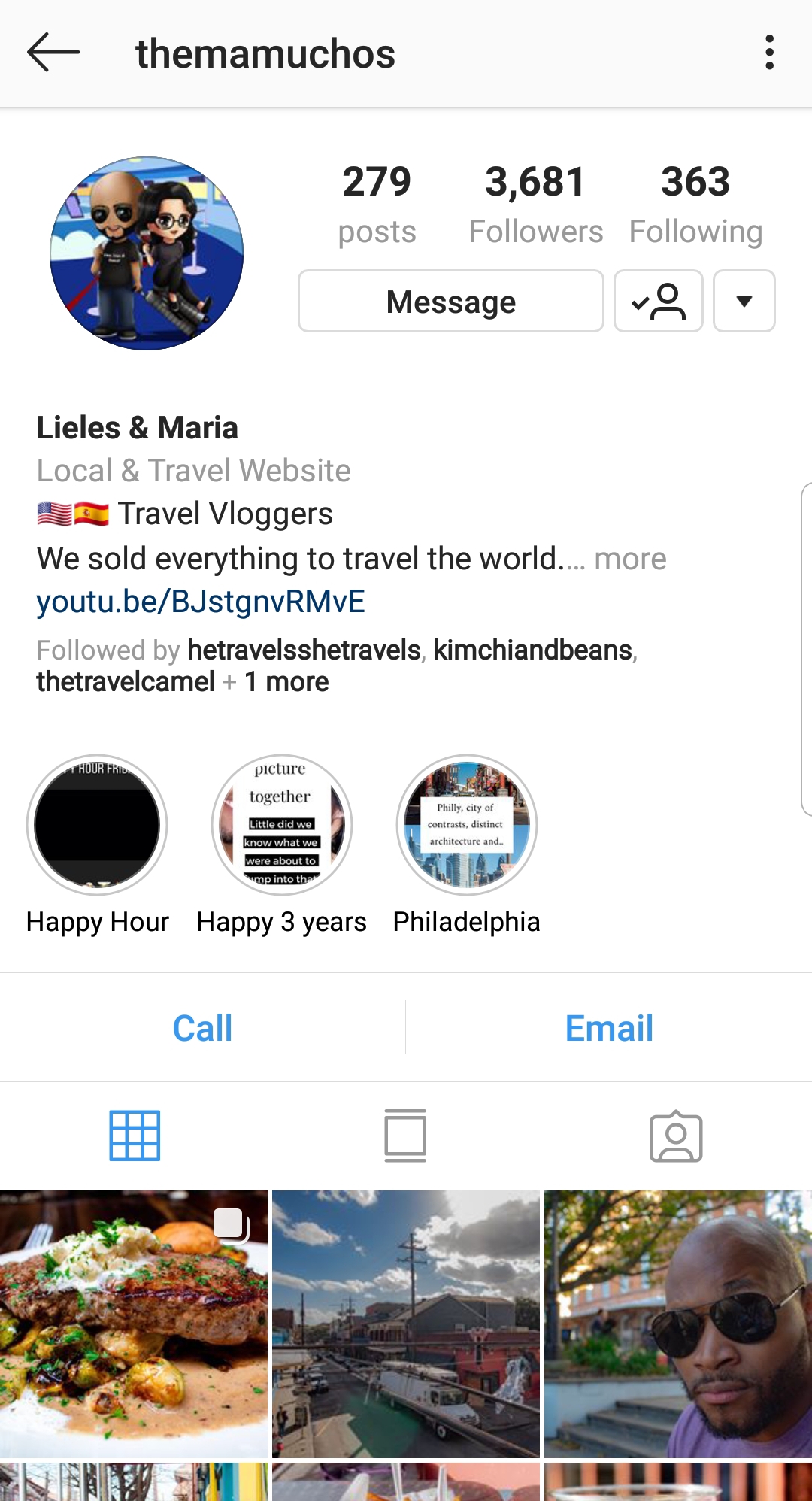Screen dimensions: 812x1501
Task: Open the youtu.be/BJstgnvRMvE link
Action: click(201, 602)
